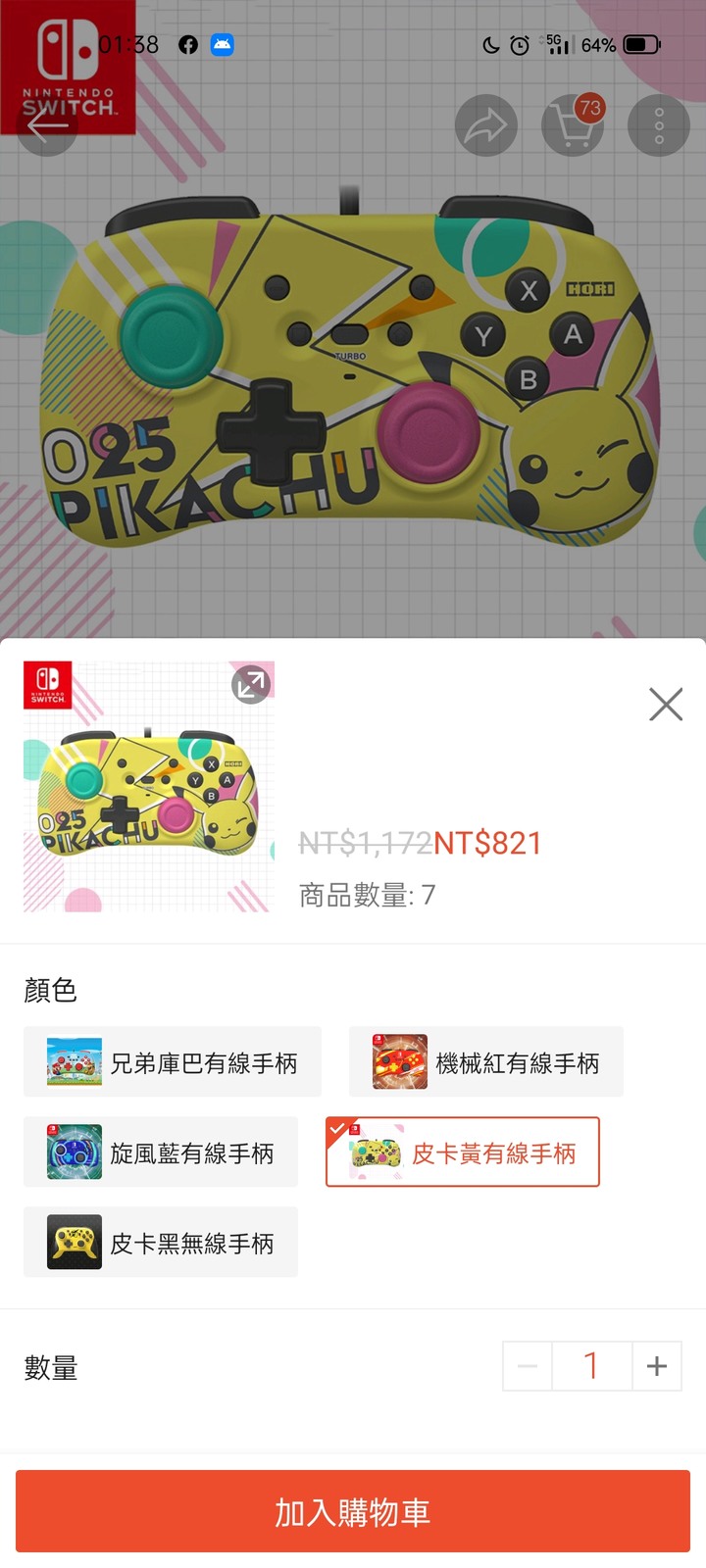Share this product
706x1568 pixels.
point(485,125)
